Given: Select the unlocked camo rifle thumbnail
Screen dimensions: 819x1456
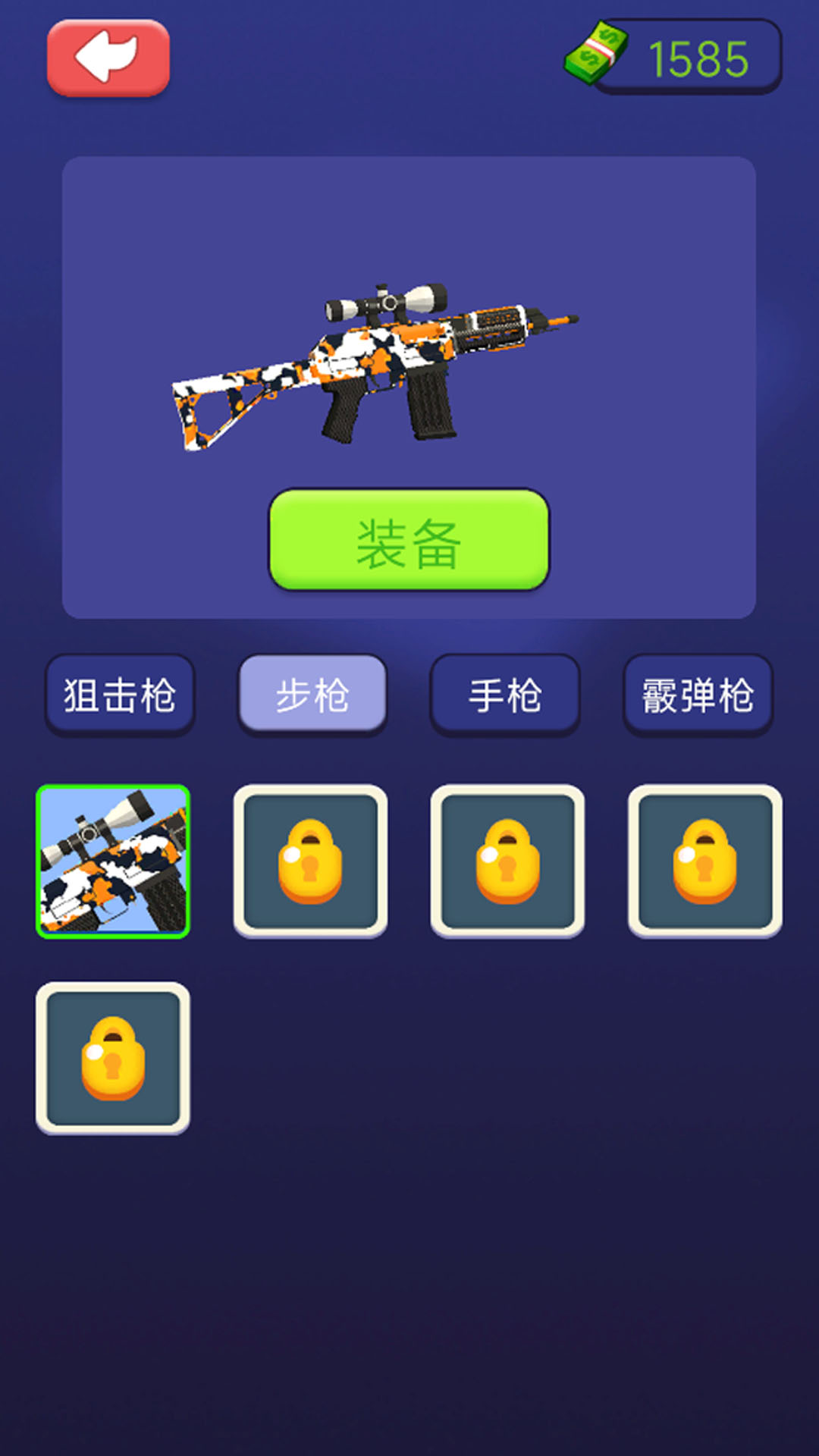Looking at the screenshot, I should coord(113,861).
